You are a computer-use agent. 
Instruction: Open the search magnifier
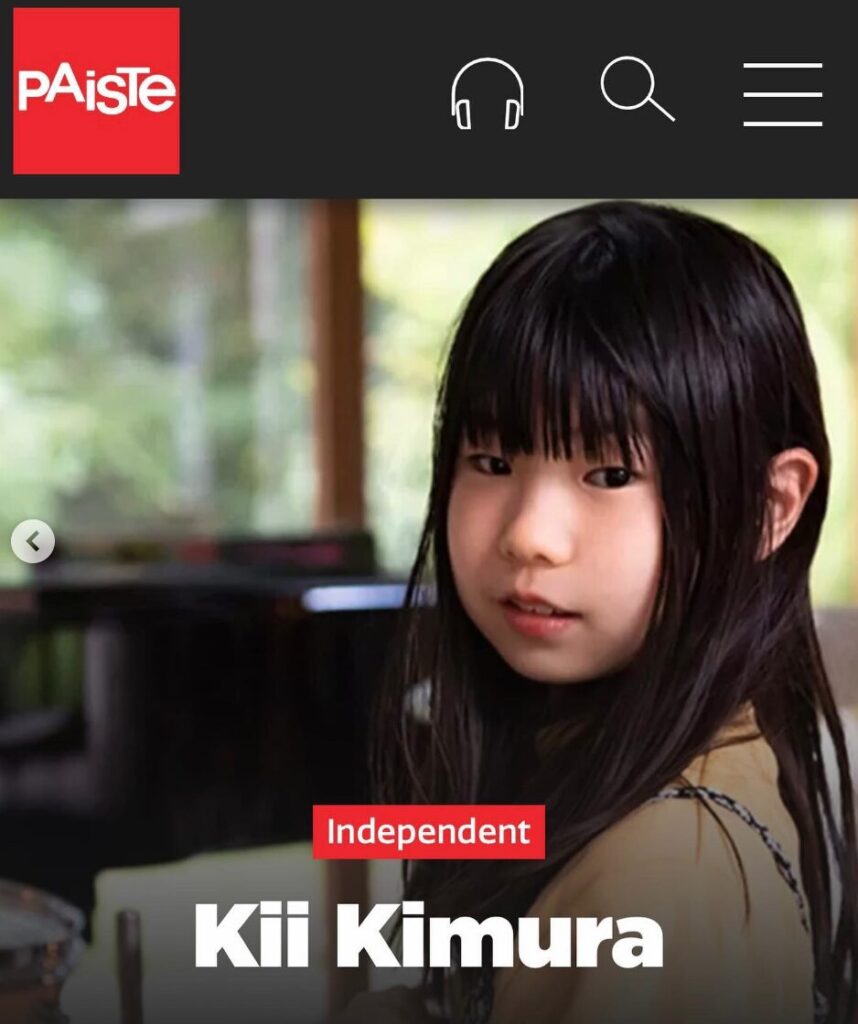pos(637,90)
